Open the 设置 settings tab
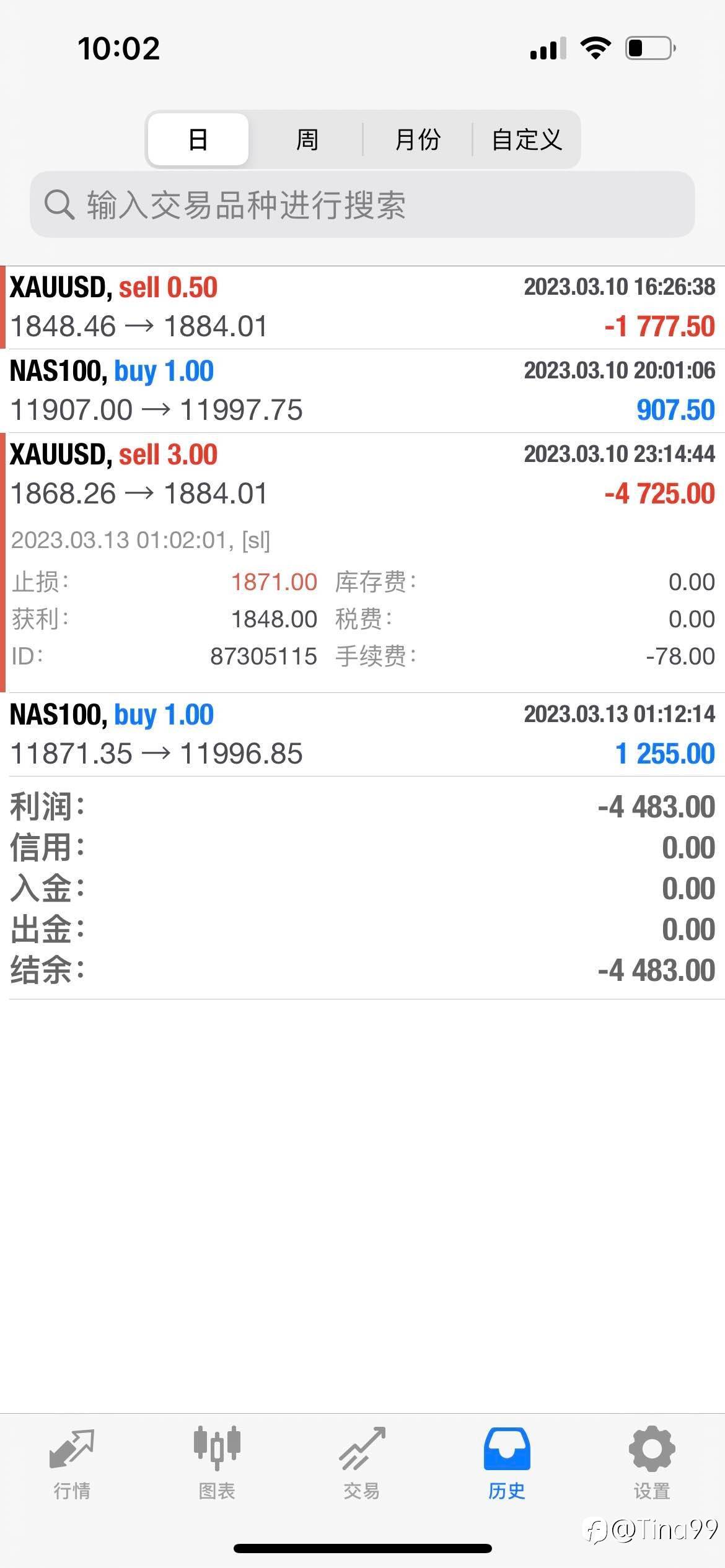This screenshot has width=725, height=1568. pos(652,1463)
